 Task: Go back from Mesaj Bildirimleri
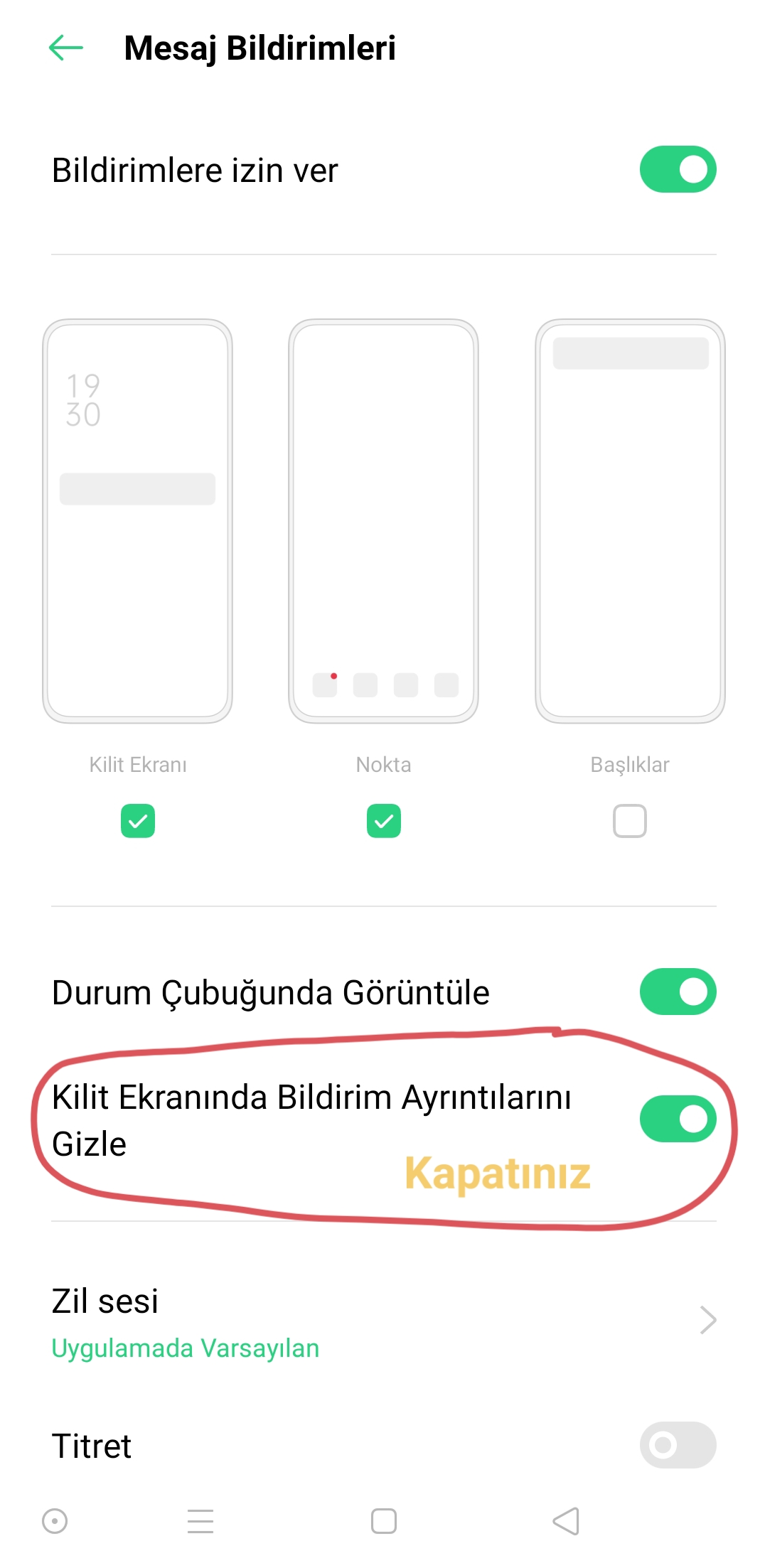click(66, 48)
